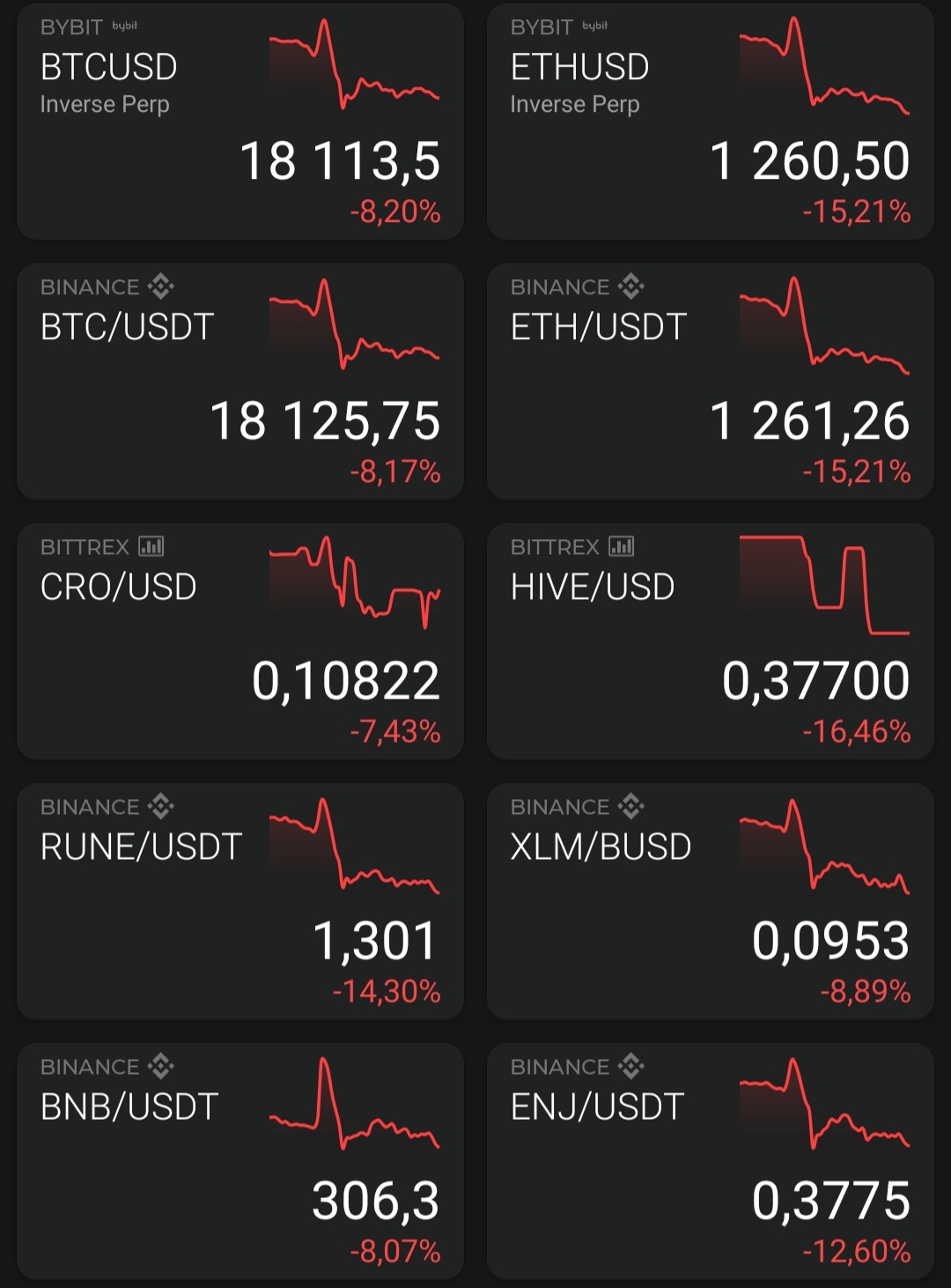Open the ENJ/USDT chart card
This screenshot has height=1288, width=951.
pos(711,1161)
